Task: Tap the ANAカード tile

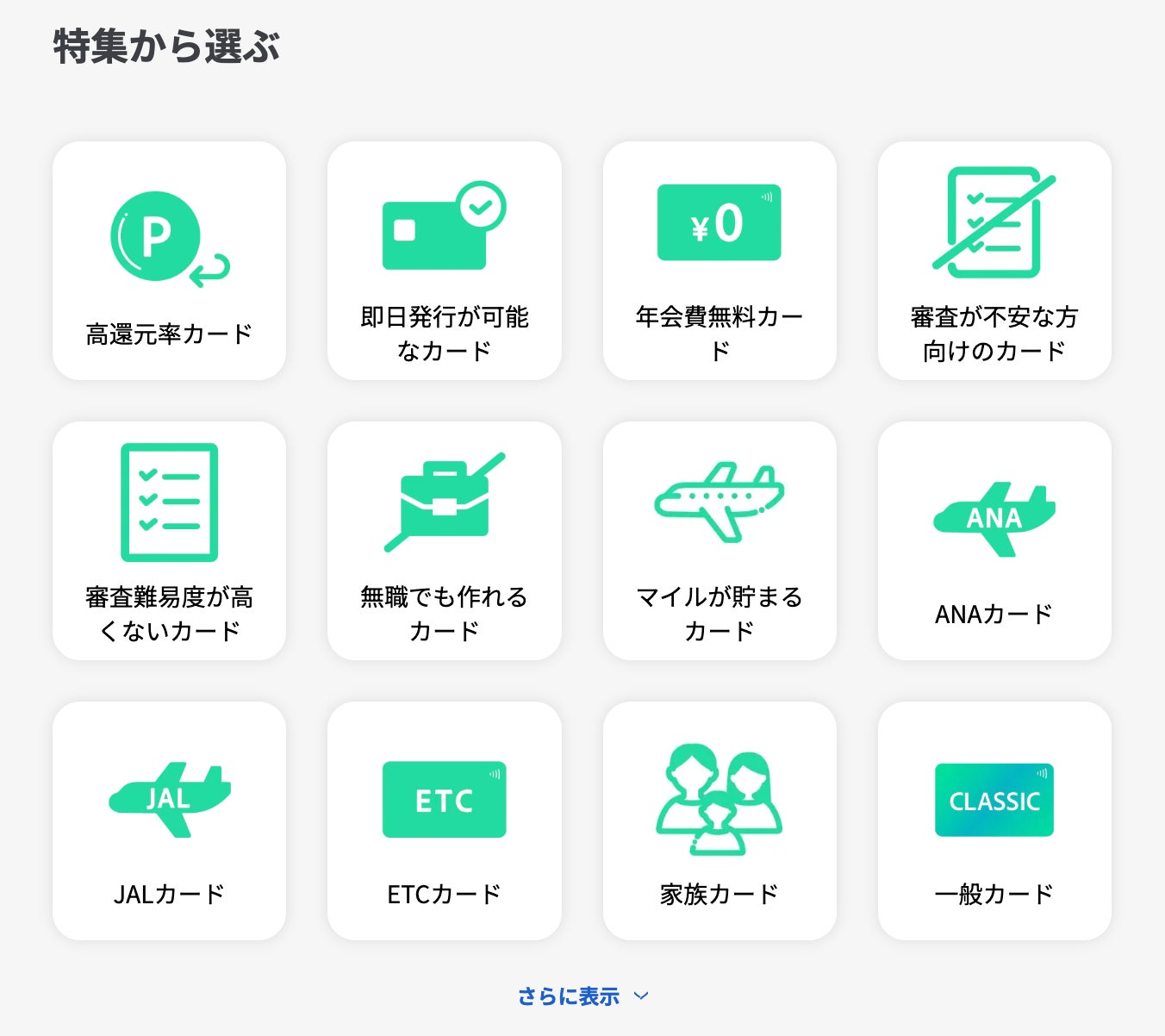Action: tap(994, 540)
